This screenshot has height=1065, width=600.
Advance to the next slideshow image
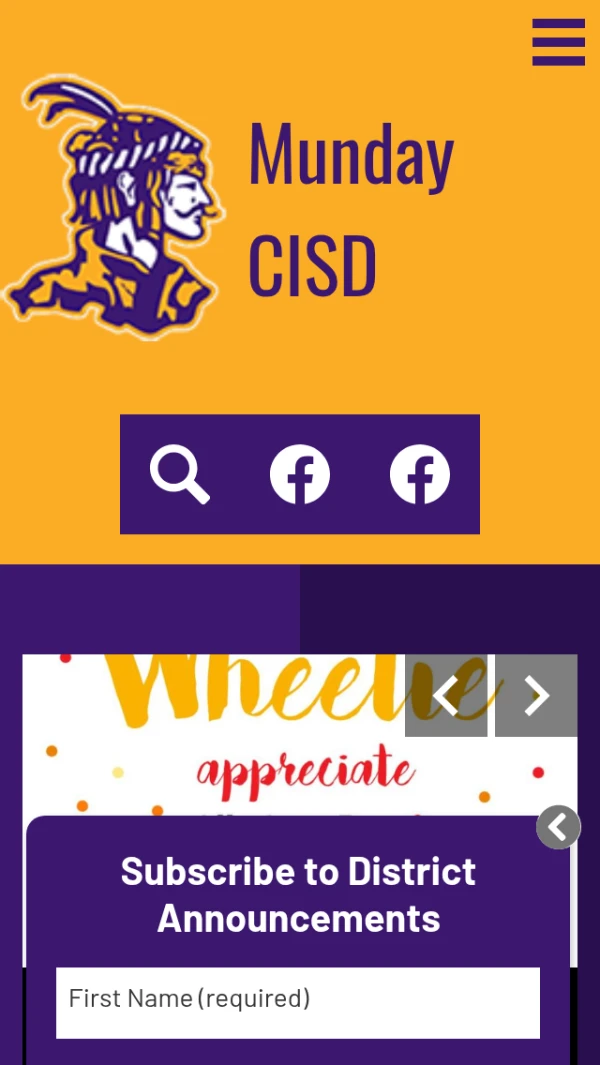tap(536, 696)
